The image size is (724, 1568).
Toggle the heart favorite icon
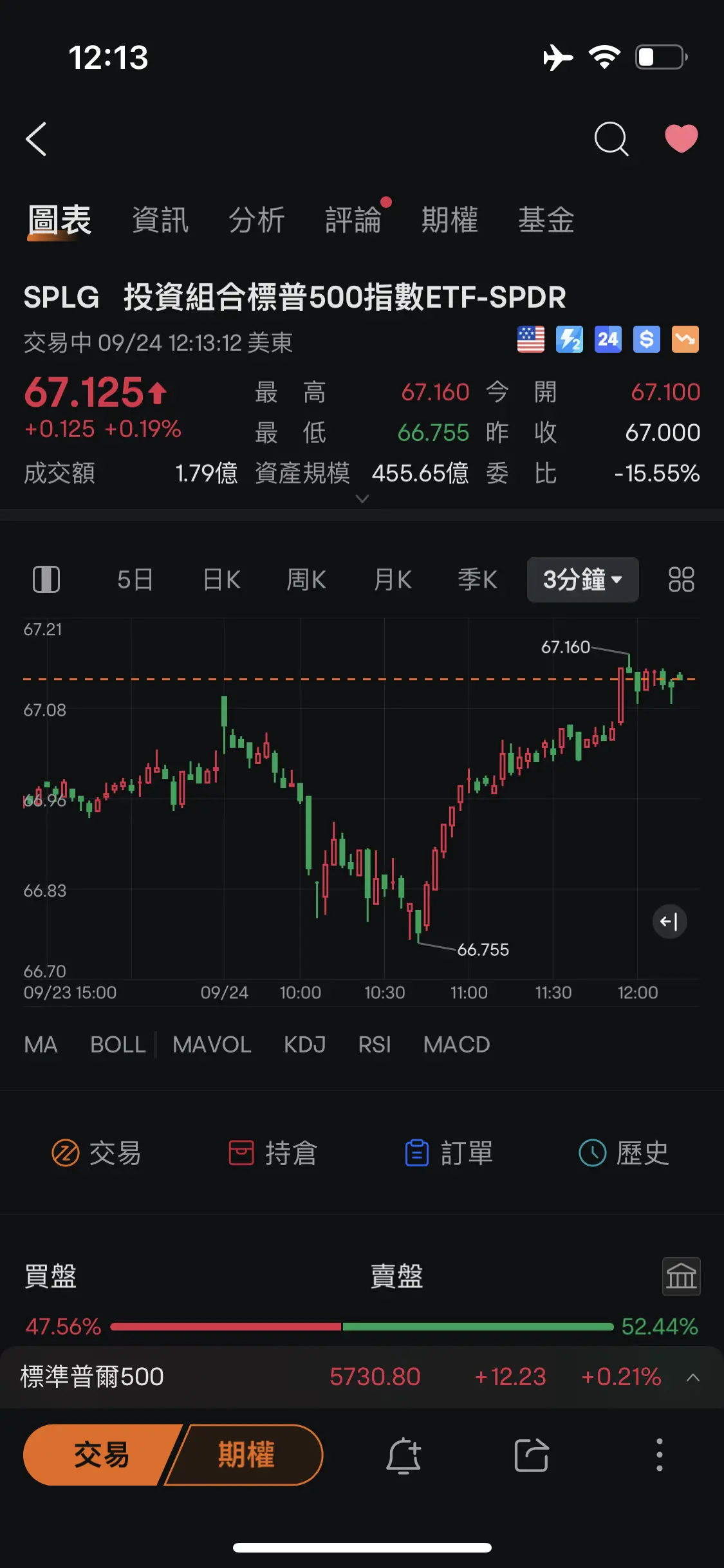(681, 138)
